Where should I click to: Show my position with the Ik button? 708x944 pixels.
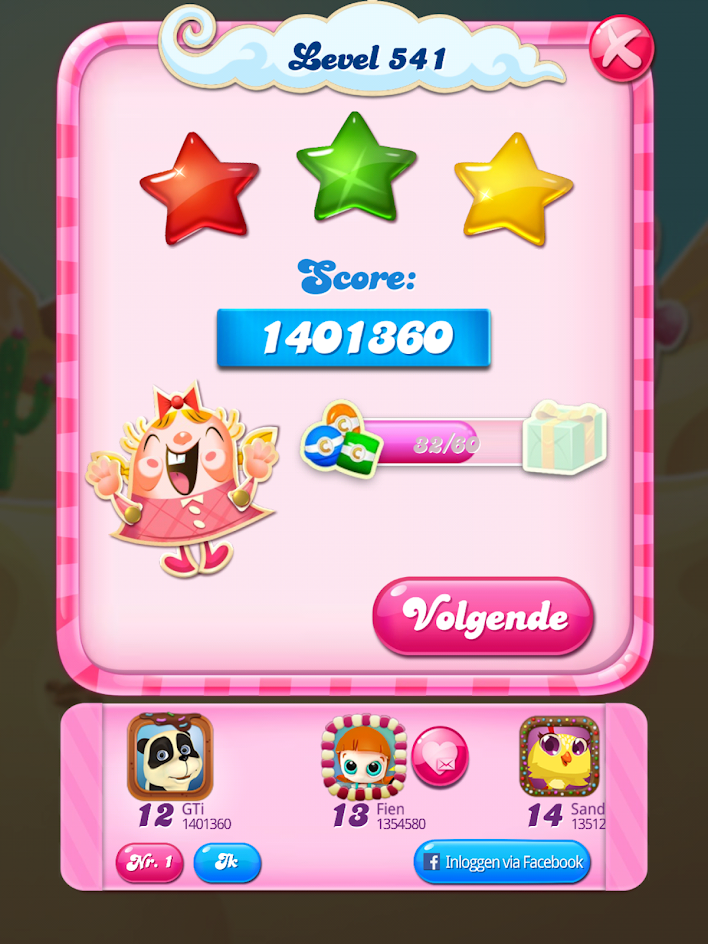[227, 862]
